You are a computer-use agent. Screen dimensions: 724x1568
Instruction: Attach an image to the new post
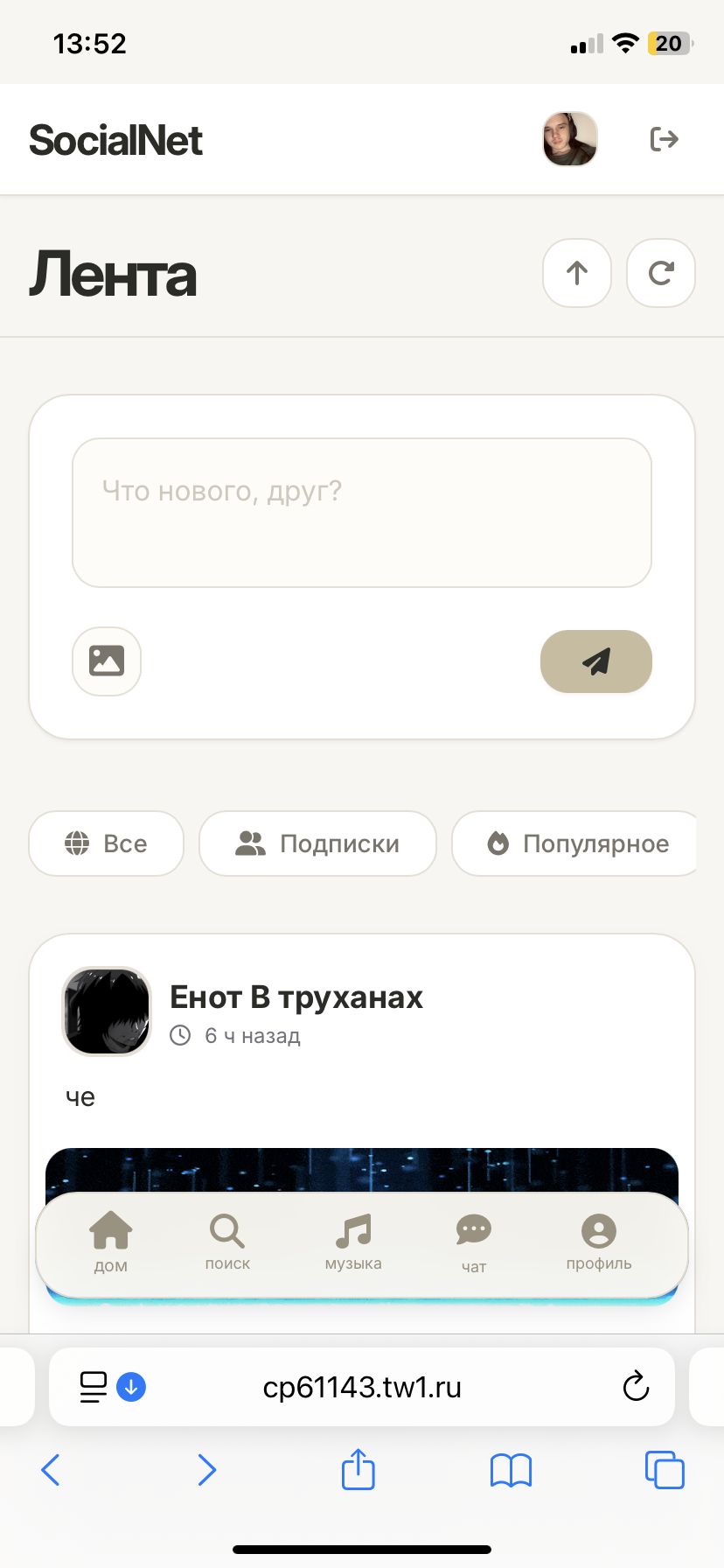(x=107, y=661)
